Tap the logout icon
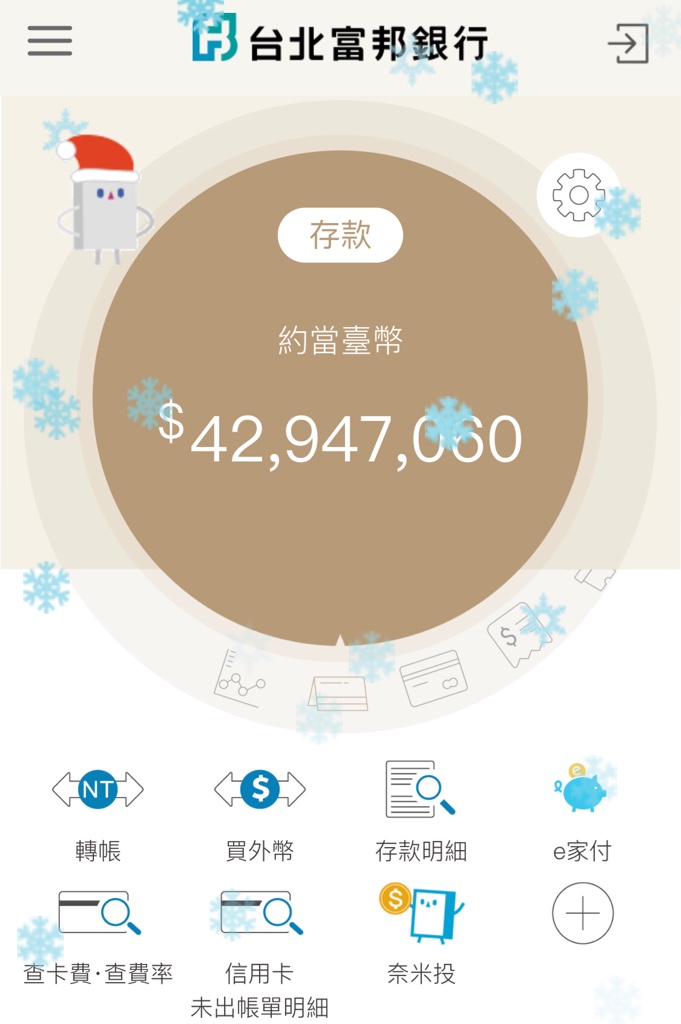681x1024 pixels. 628,44
